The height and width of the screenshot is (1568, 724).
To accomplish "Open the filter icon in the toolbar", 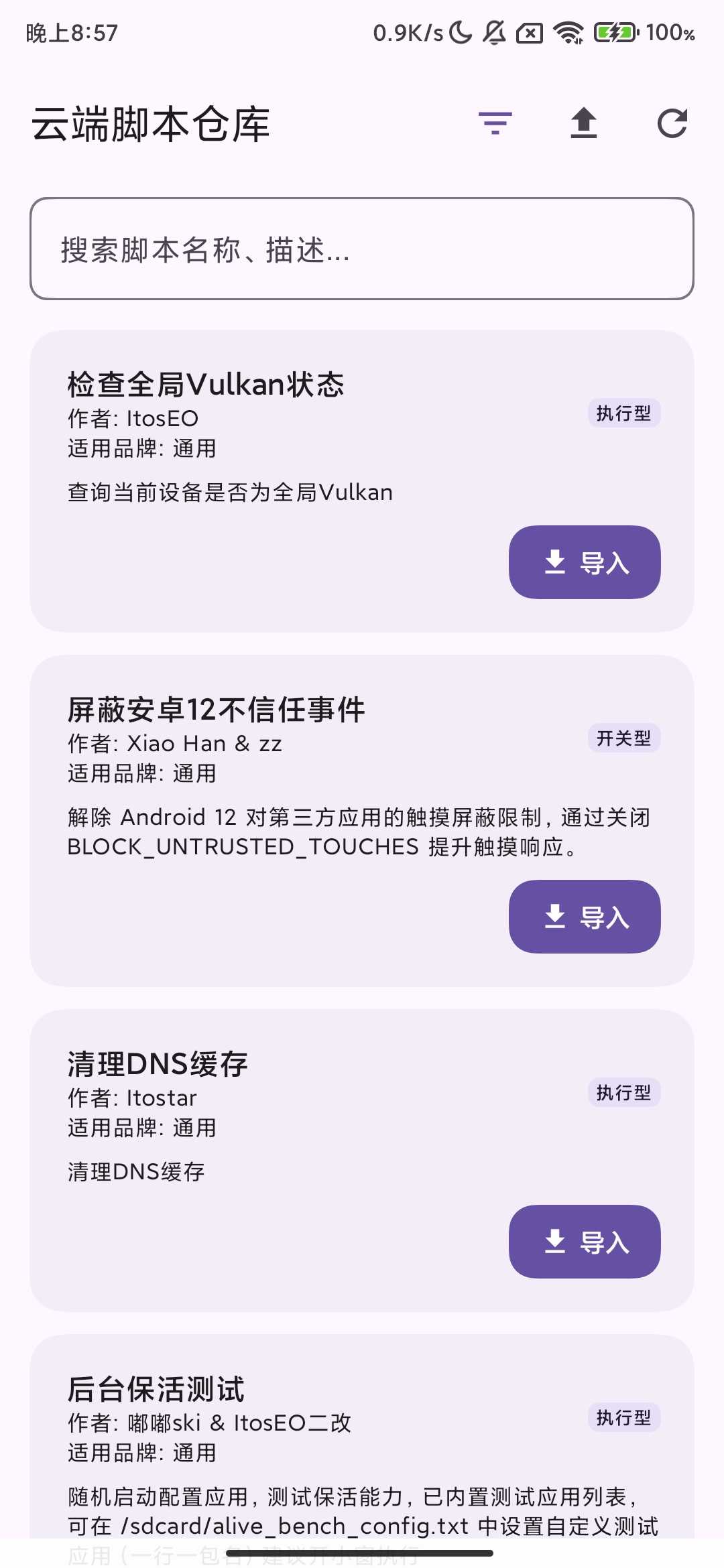I will 495,123.
